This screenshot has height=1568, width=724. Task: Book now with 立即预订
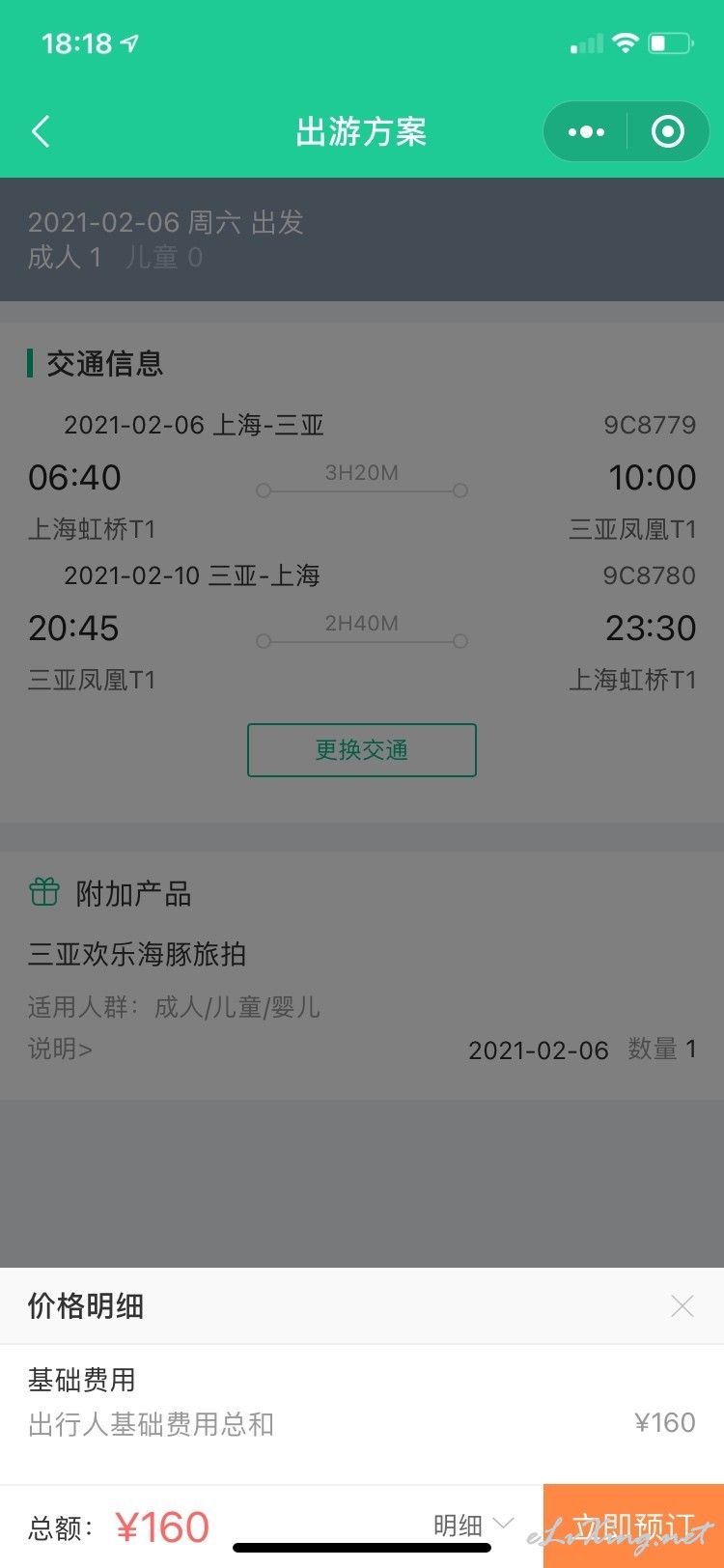[x=633, y=1526]
